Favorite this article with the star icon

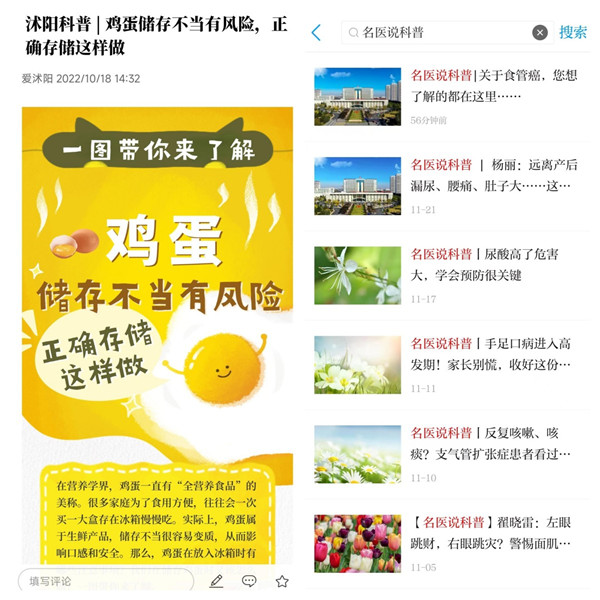tap(281, 581)
